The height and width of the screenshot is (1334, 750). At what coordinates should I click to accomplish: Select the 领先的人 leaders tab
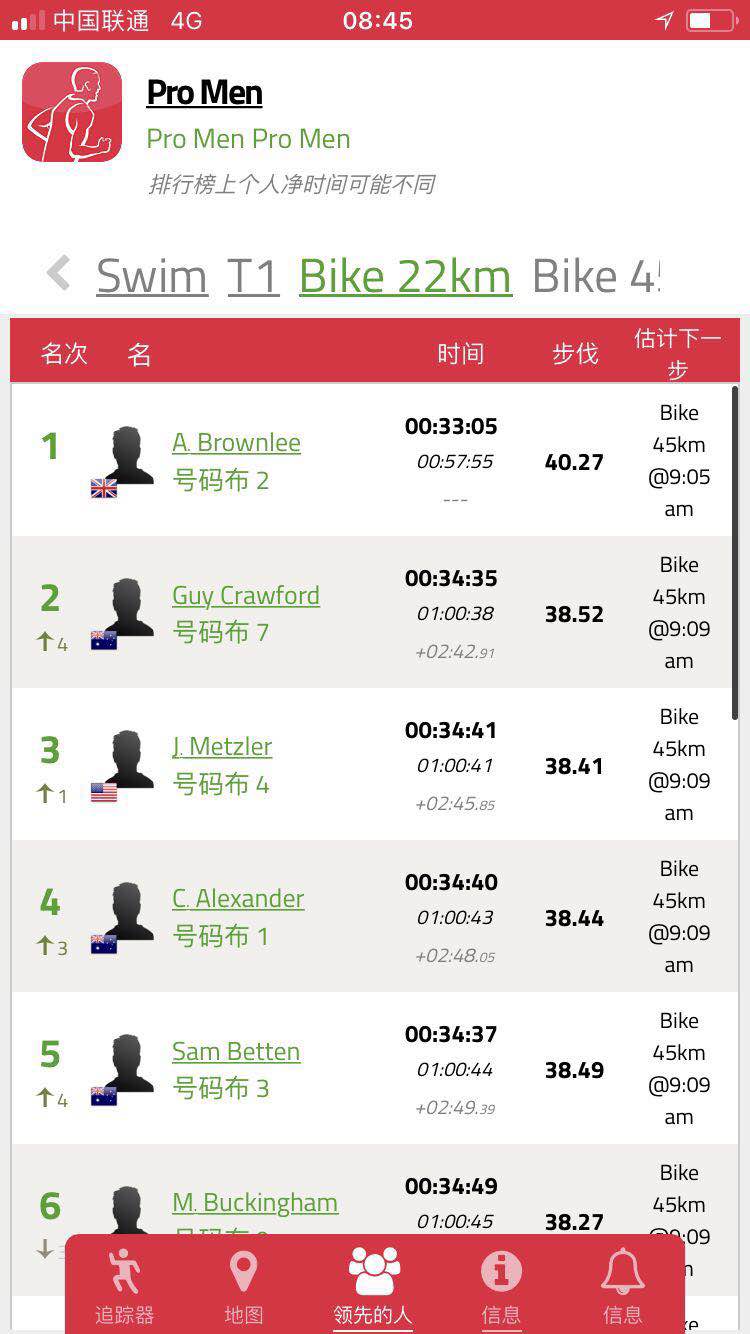(373, 1285)
